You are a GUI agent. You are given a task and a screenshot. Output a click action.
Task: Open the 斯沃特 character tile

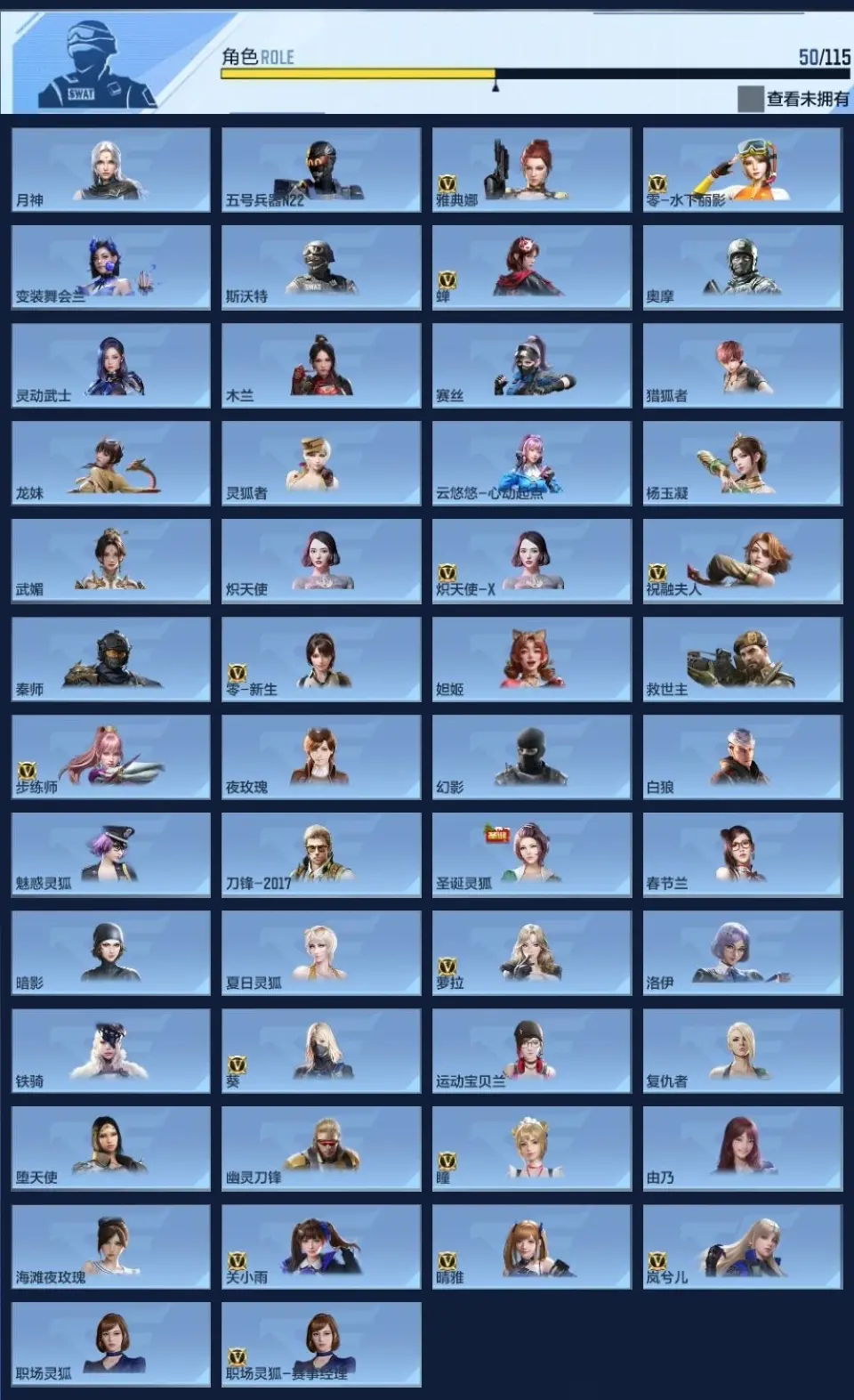coord(321,267)
